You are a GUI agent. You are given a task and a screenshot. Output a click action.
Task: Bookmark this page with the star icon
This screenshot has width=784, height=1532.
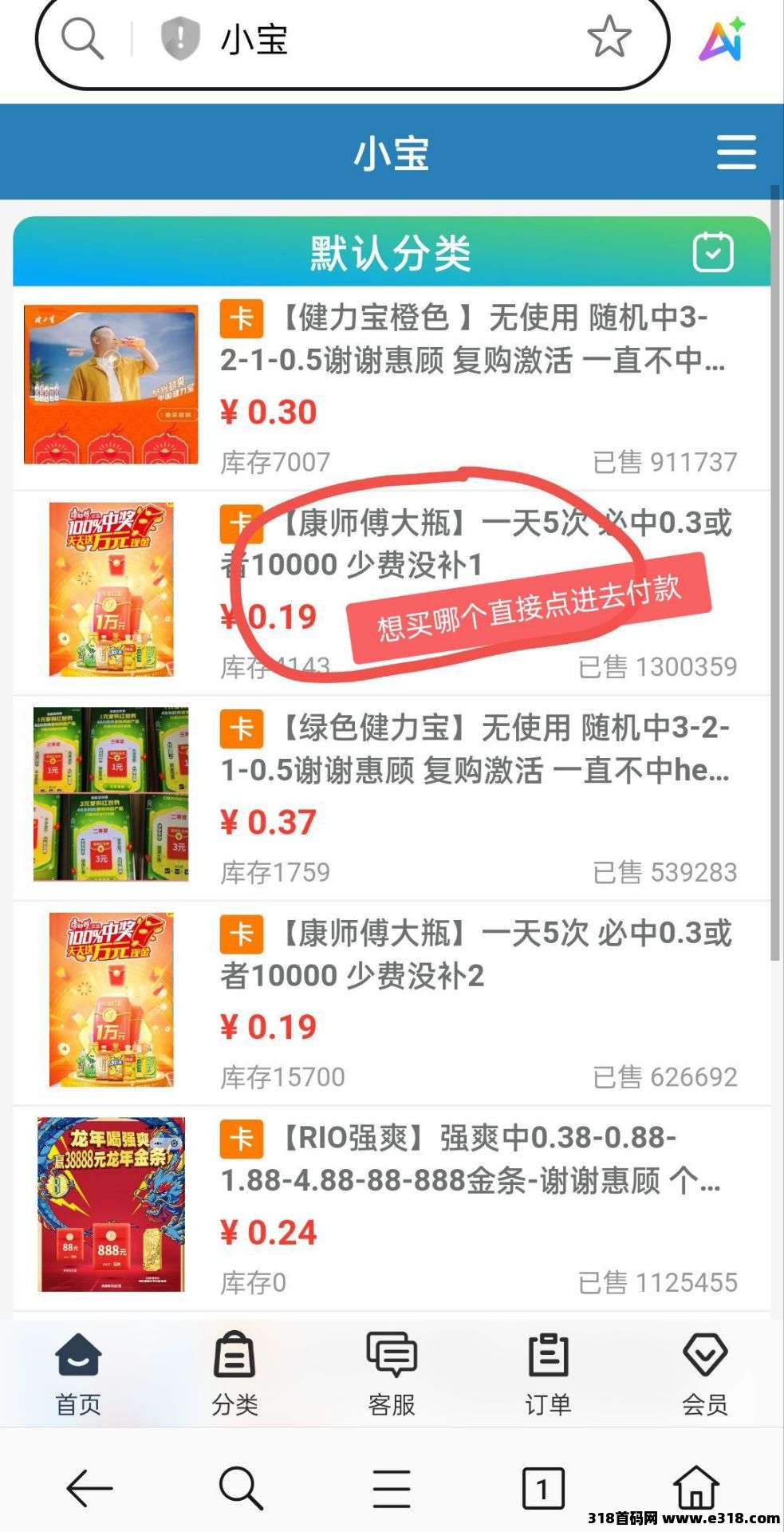[x=609, y=37]
